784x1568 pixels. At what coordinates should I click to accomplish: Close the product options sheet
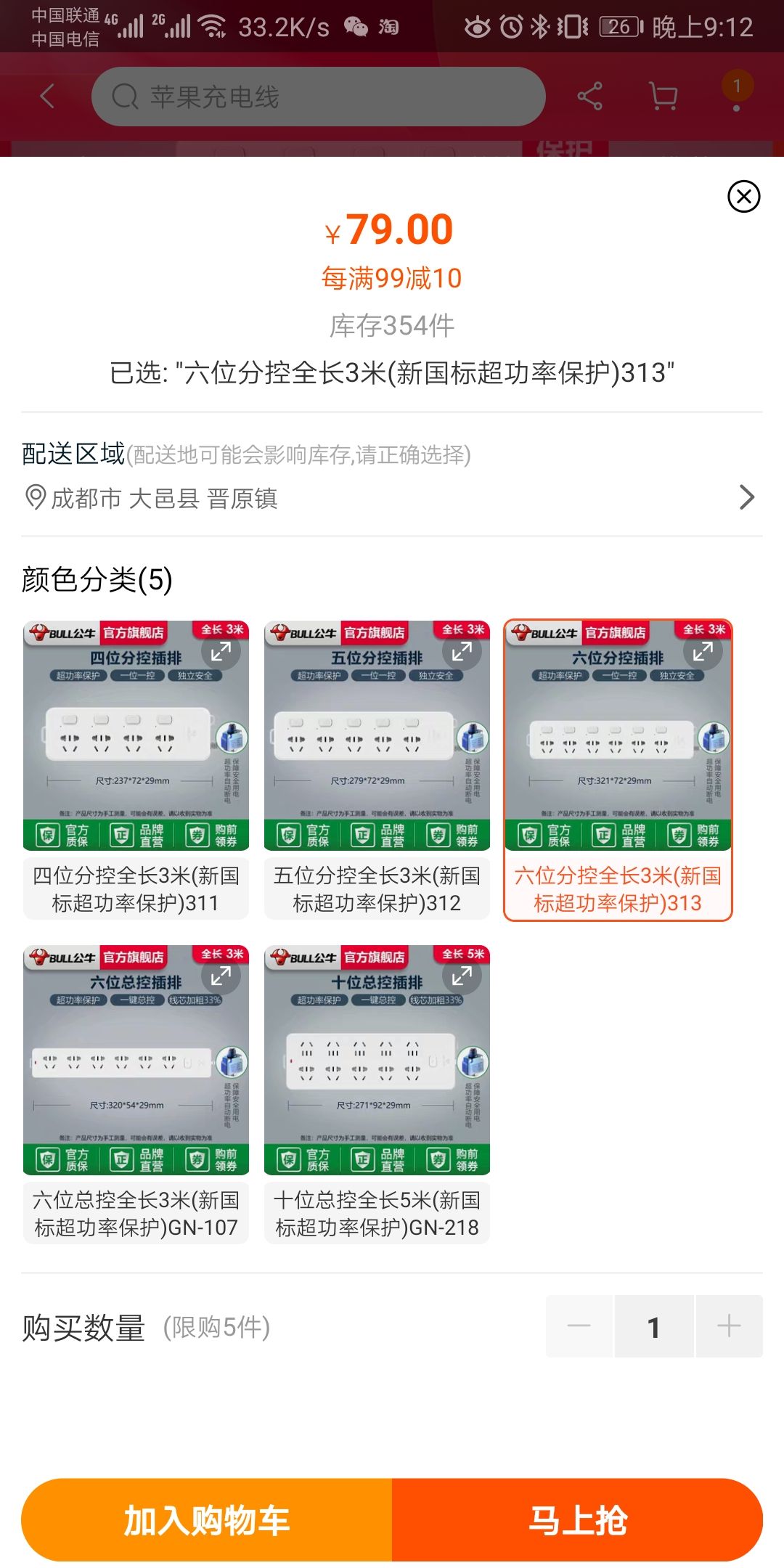pyautogui.click(x=743, y=197)
